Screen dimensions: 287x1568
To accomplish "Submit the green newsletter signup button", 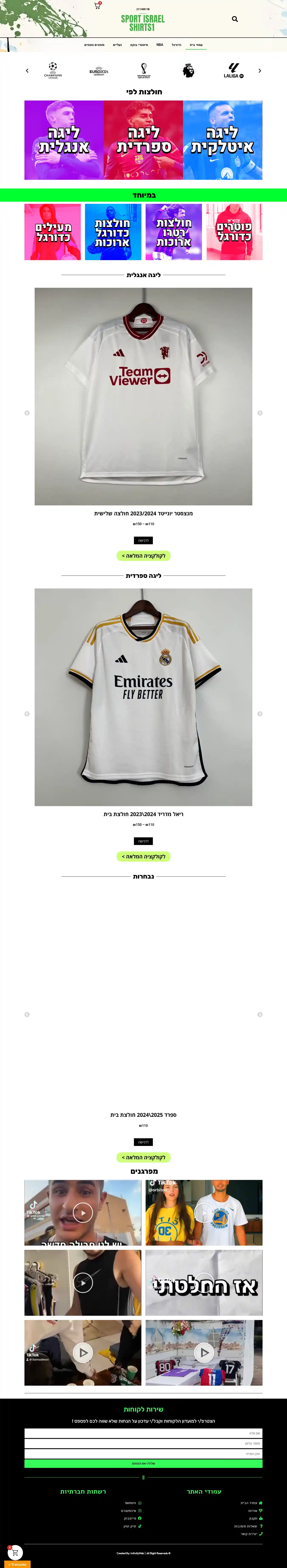I will pyautogui.click(x=143, y=1463).
